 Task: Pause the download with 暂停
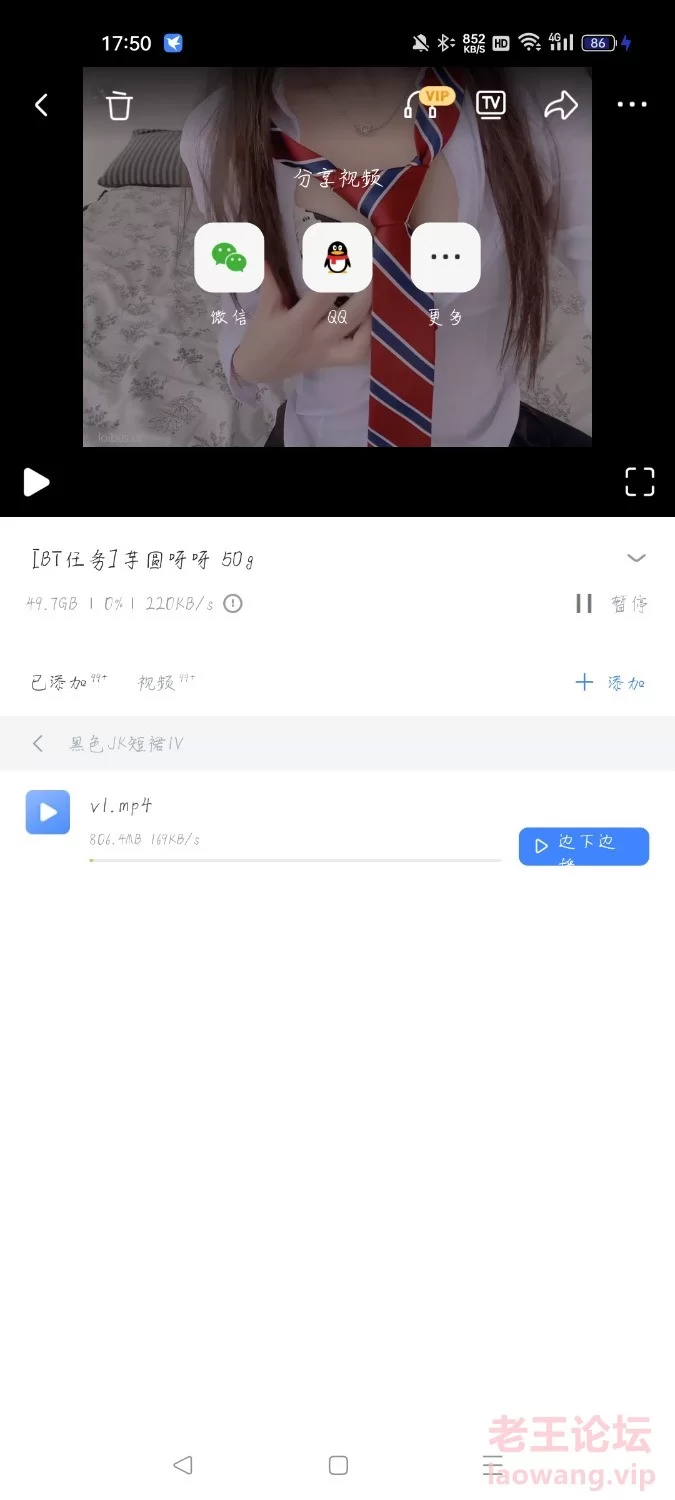pyautogui.click(x=612, y=604)
